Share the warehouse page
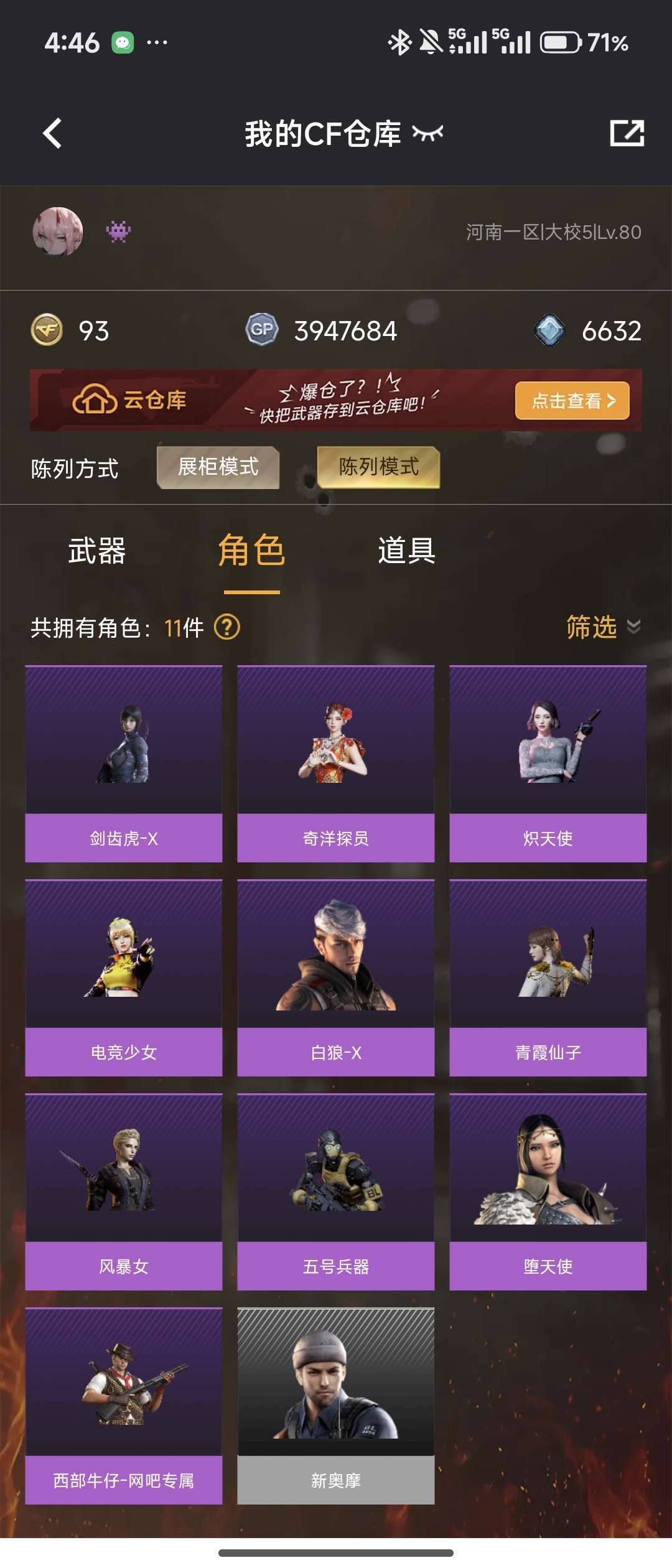672x1568 pixels. (627, 133)
